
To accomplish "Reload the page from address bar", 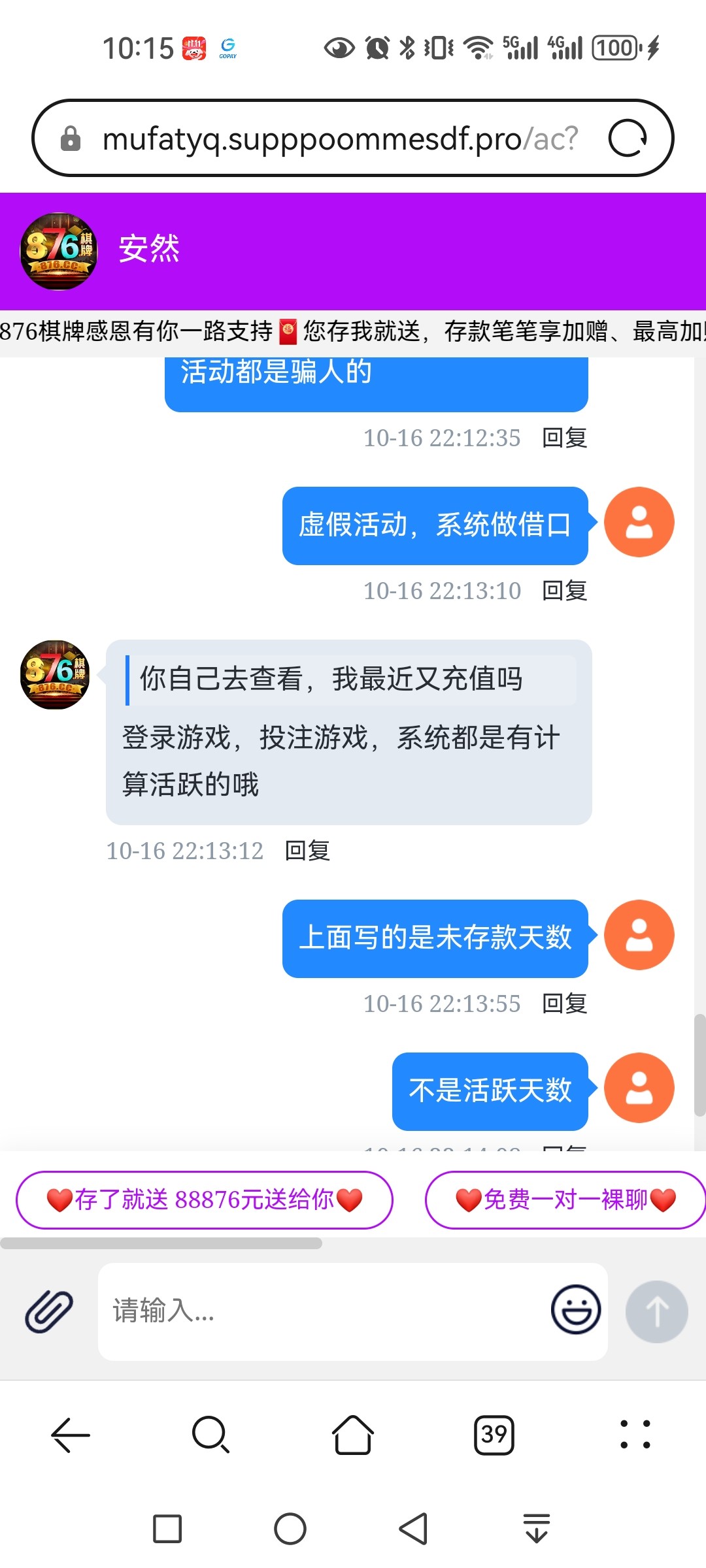I will (x=628, y=139).
